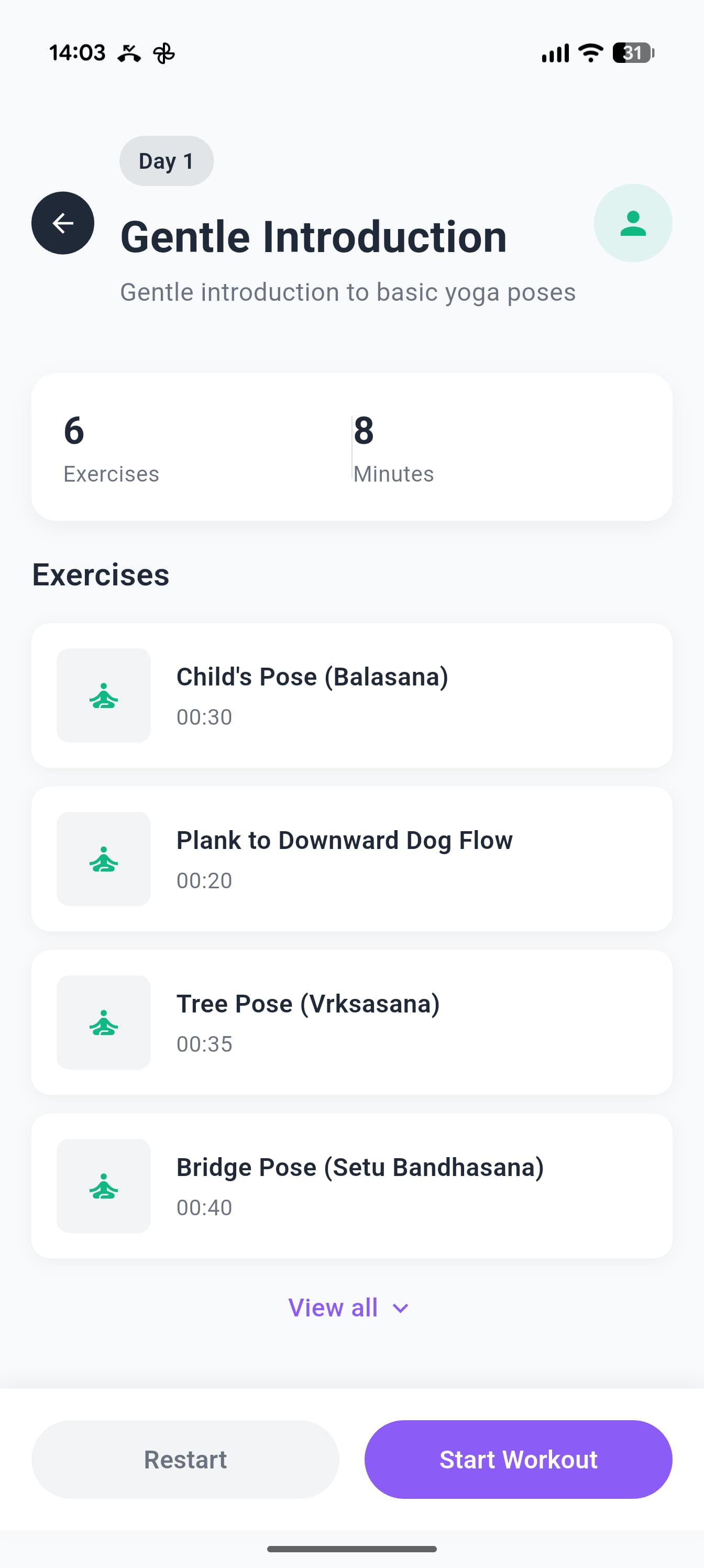Open Child's Pose (Balasana) exercise
This screenshot has width=704, height=1568.
pos(351,695)
